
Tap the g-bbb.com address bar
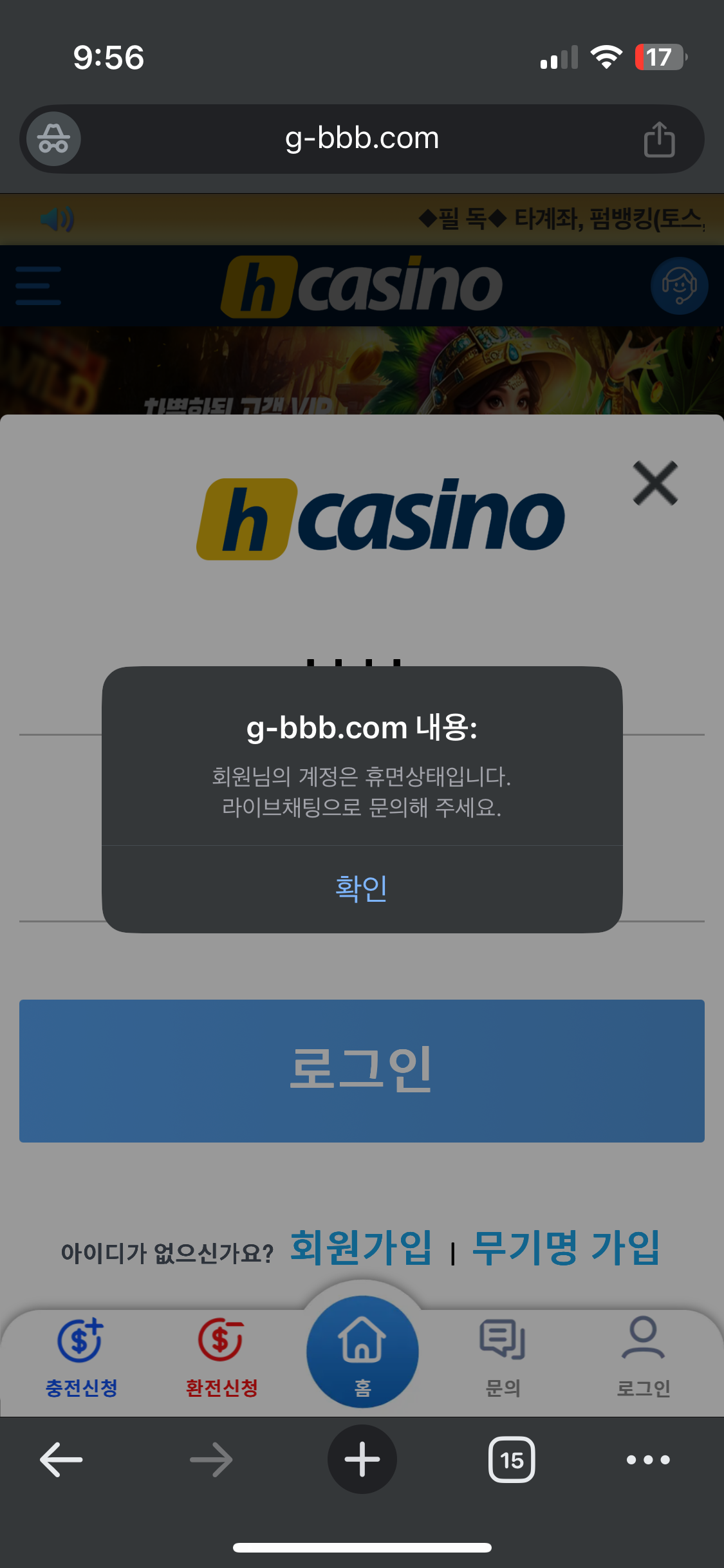coord(362,138)
